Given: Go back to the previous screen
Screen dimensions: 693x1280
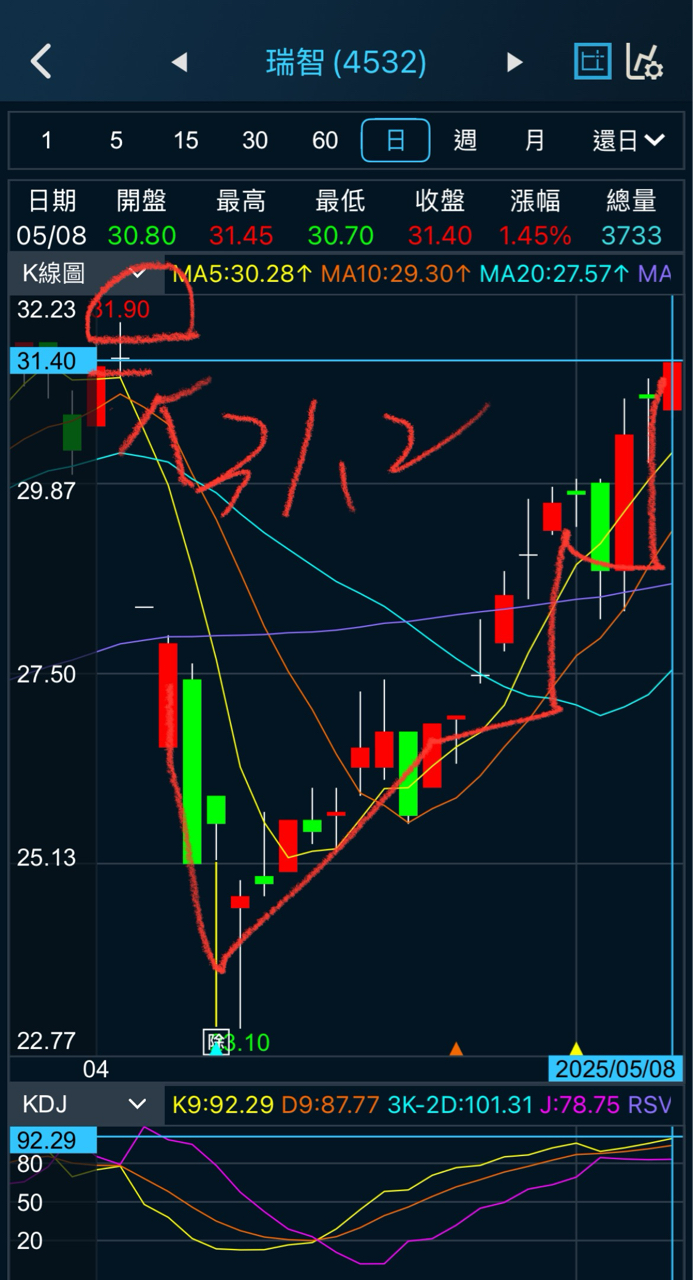Looking at the screenshot, I should pos(40,62).
